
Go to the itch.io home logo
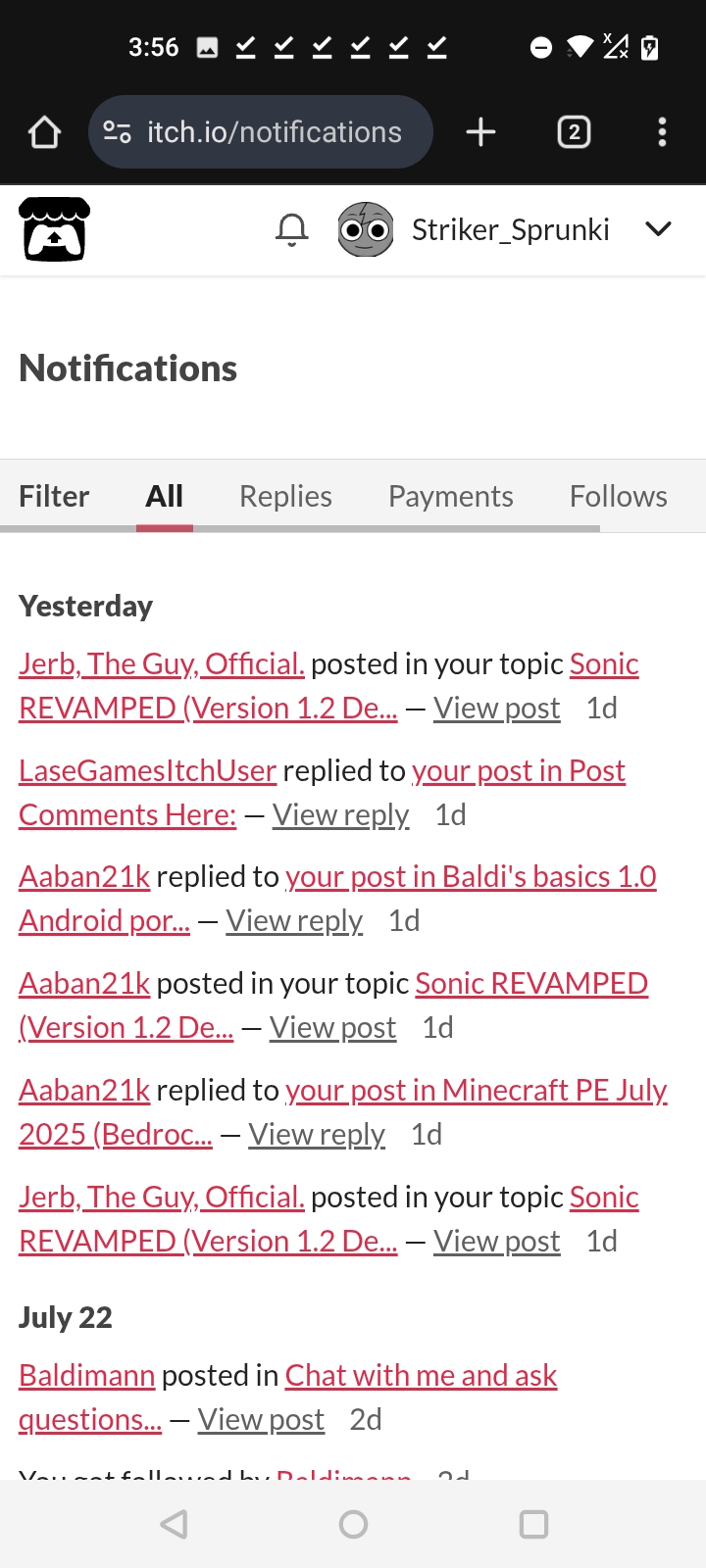[55, 229]
